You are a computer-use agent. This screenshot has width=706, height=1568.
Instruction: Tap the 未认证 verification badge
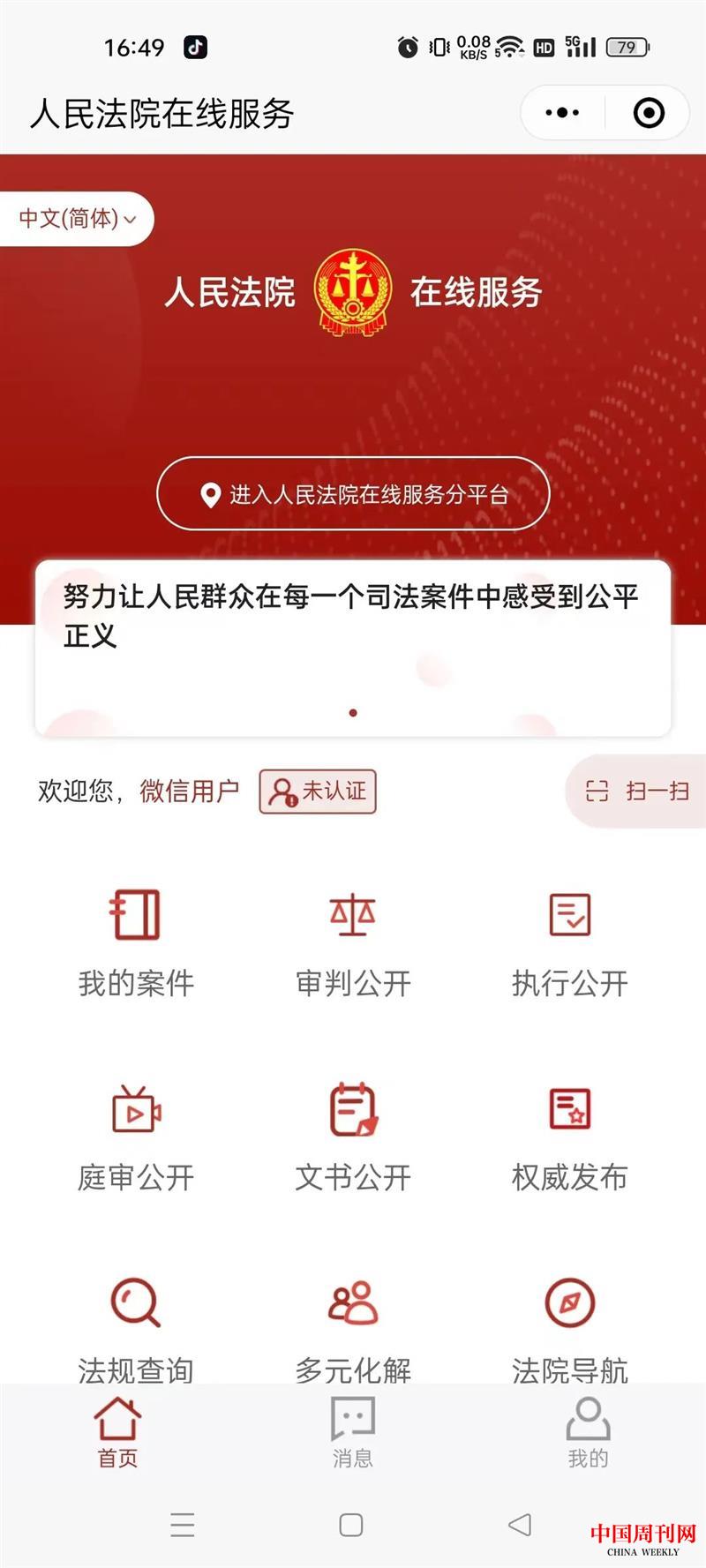coord(318,791)
